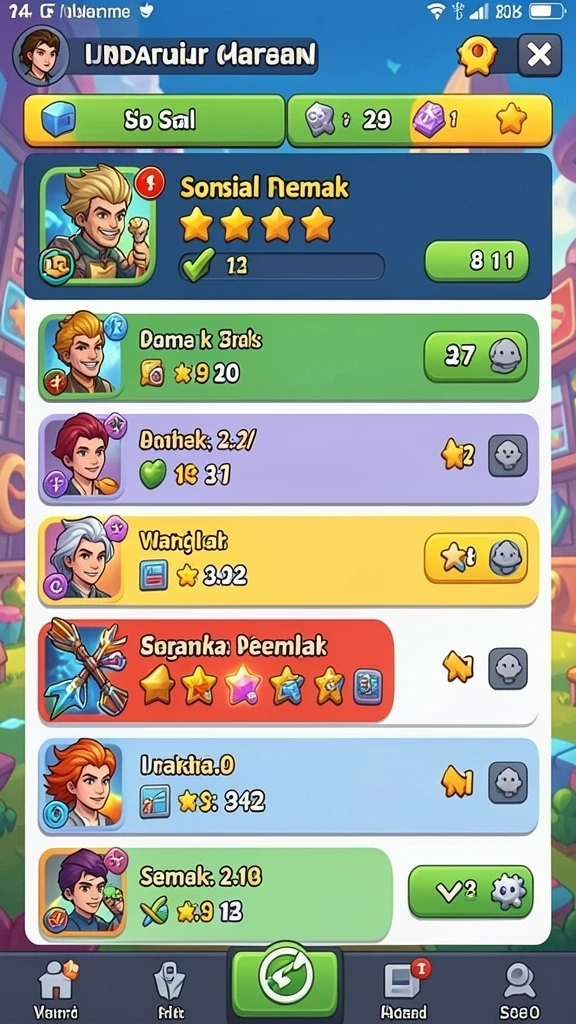Open the Wanglak row
Image resolution: width=576 pixels, height=1024 pixels.
(x=288, y=560)
